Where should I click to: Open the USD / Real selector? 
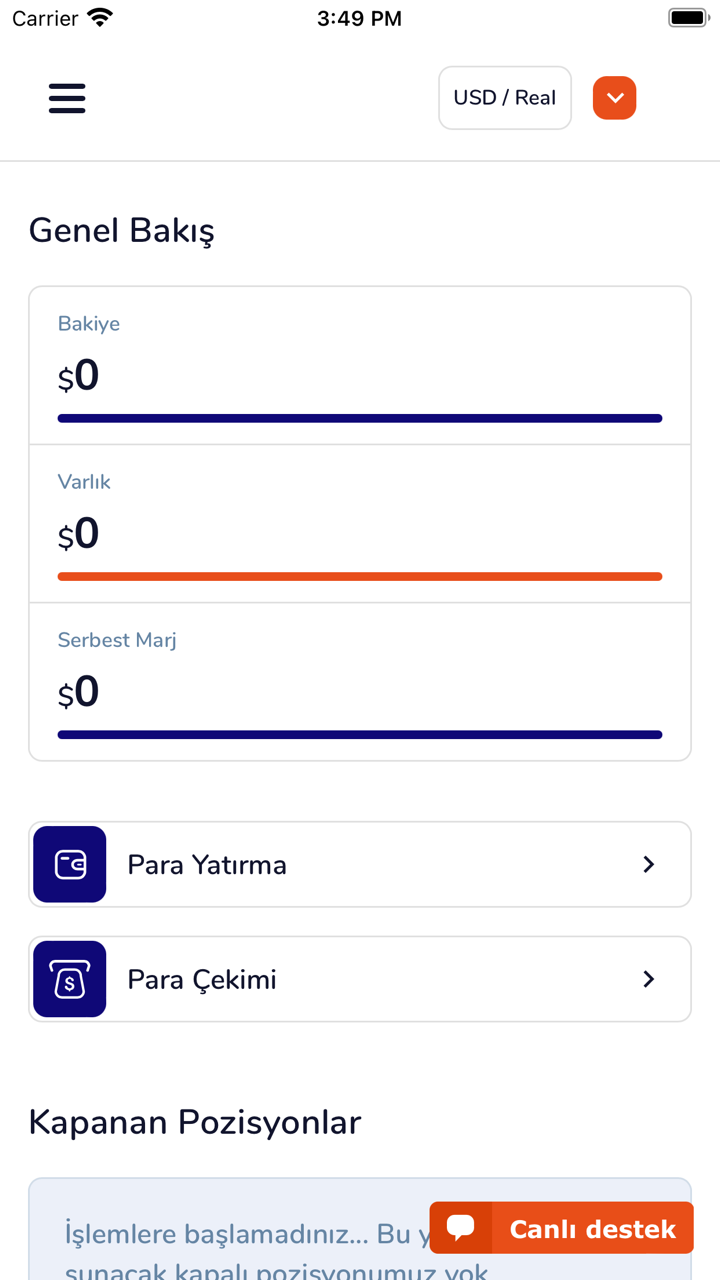tap(504, 97)
